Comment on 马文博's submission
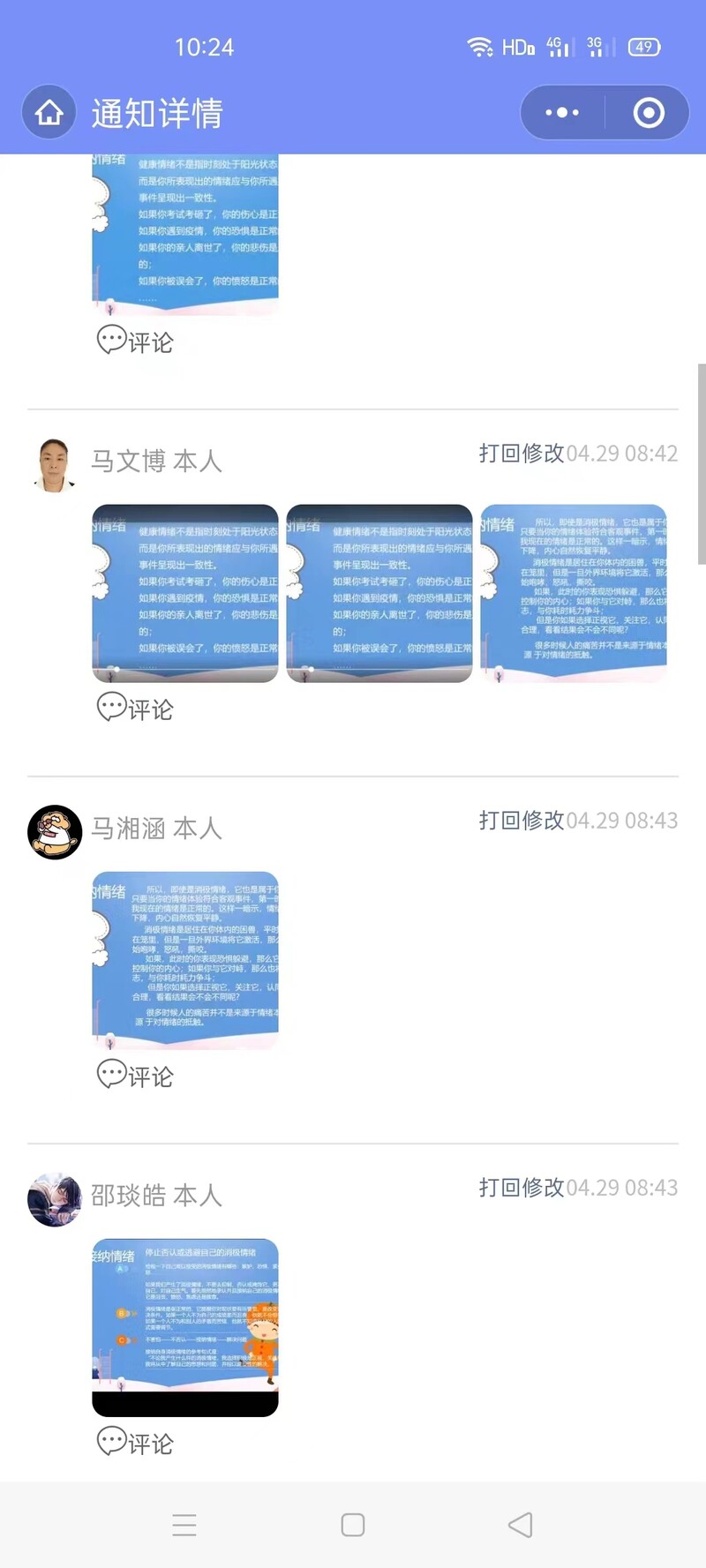Screen dimensions: 706x1568 [135, 709]
